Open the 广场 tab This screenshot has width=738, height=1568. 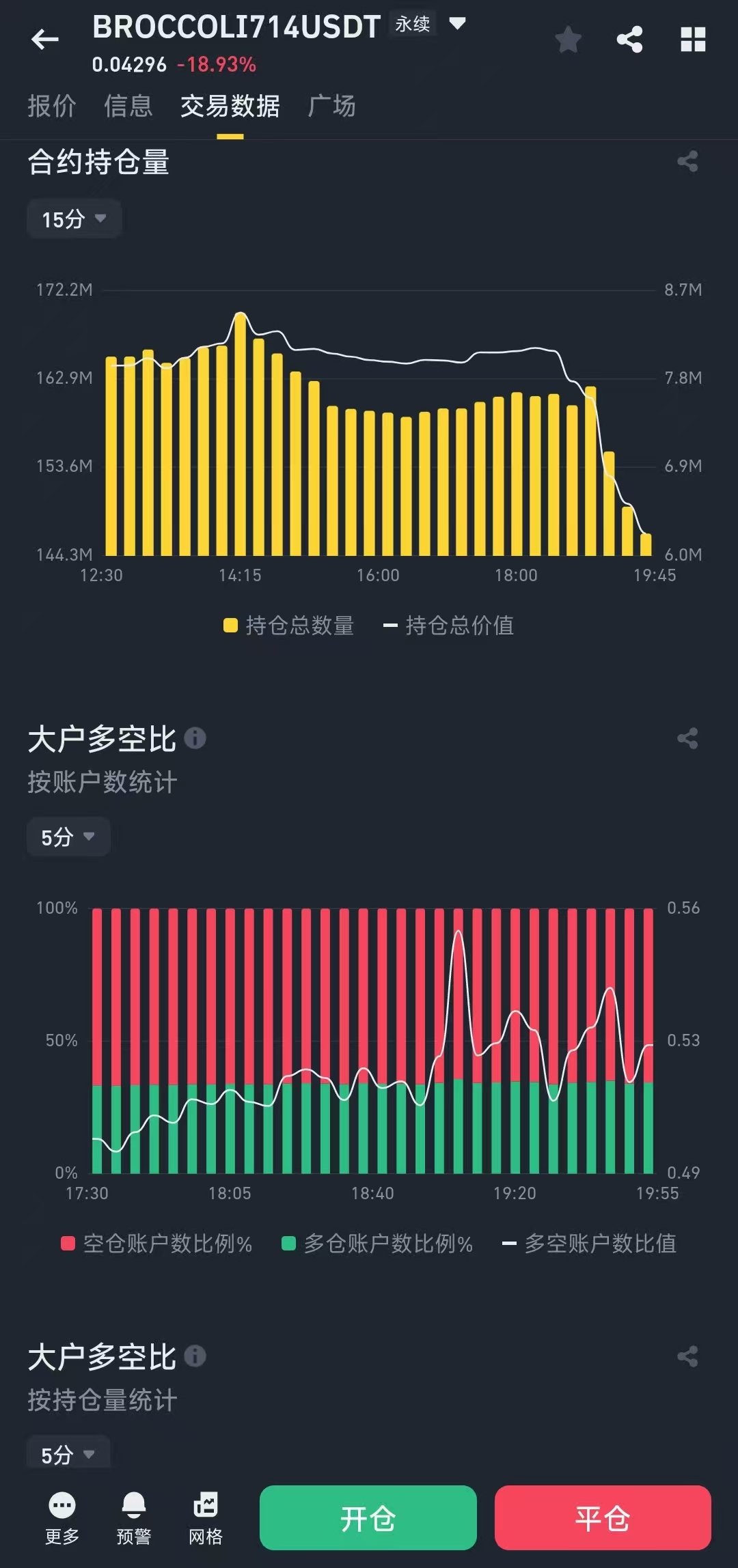pos(331,107)
